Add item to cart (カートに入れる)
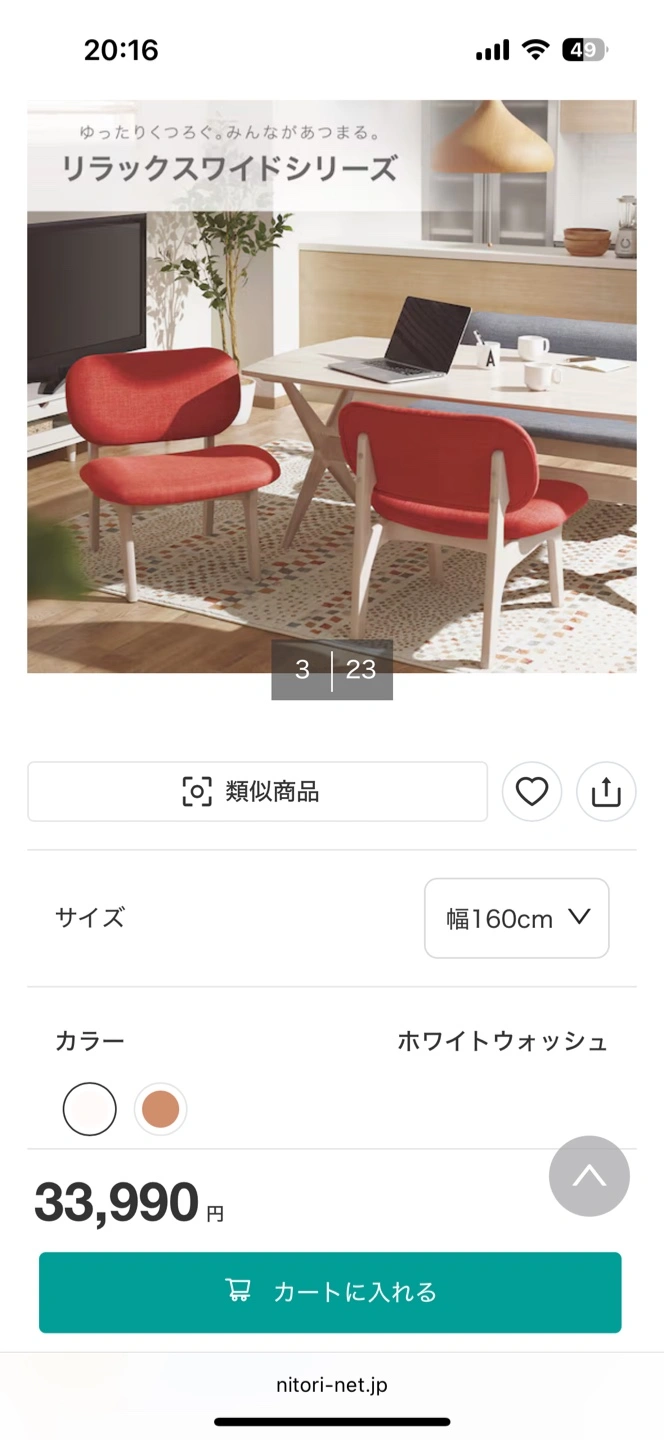Viewport: 664px width, 1440px height. point(330,1292)
